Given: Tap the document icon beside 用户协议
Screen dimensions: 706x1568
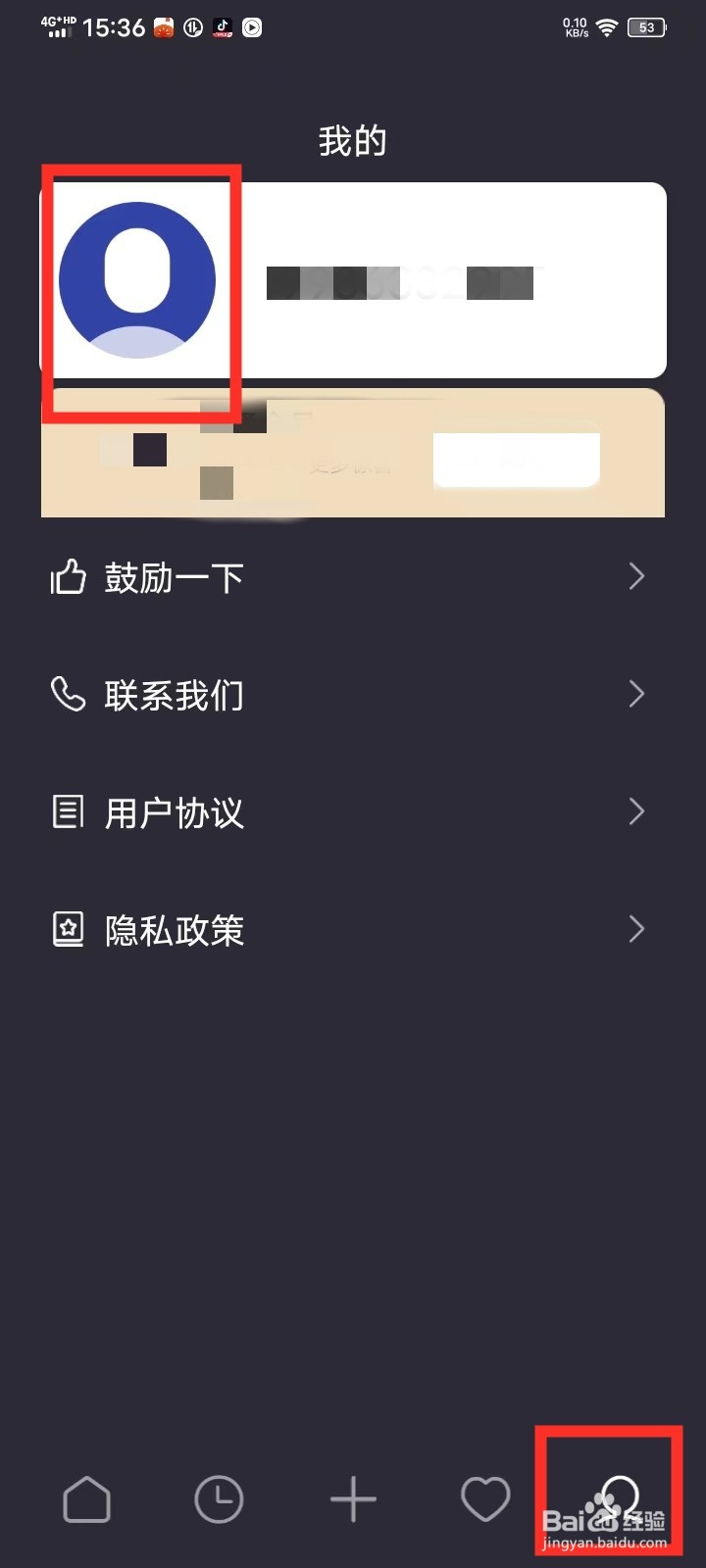Looking at the screenshot, I should (68, 811).
